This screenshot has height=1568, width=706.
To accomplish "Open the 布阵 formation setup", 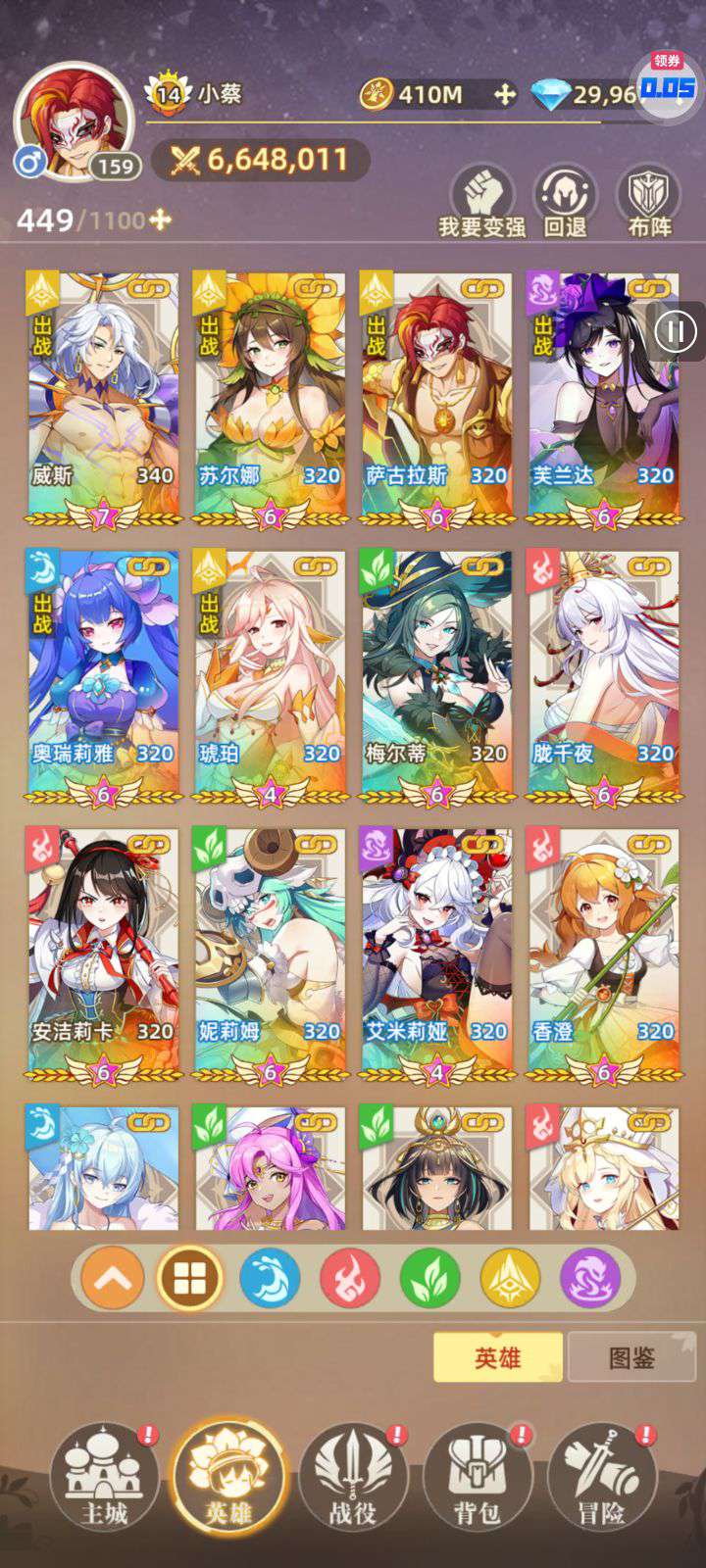I will [649, 201].
